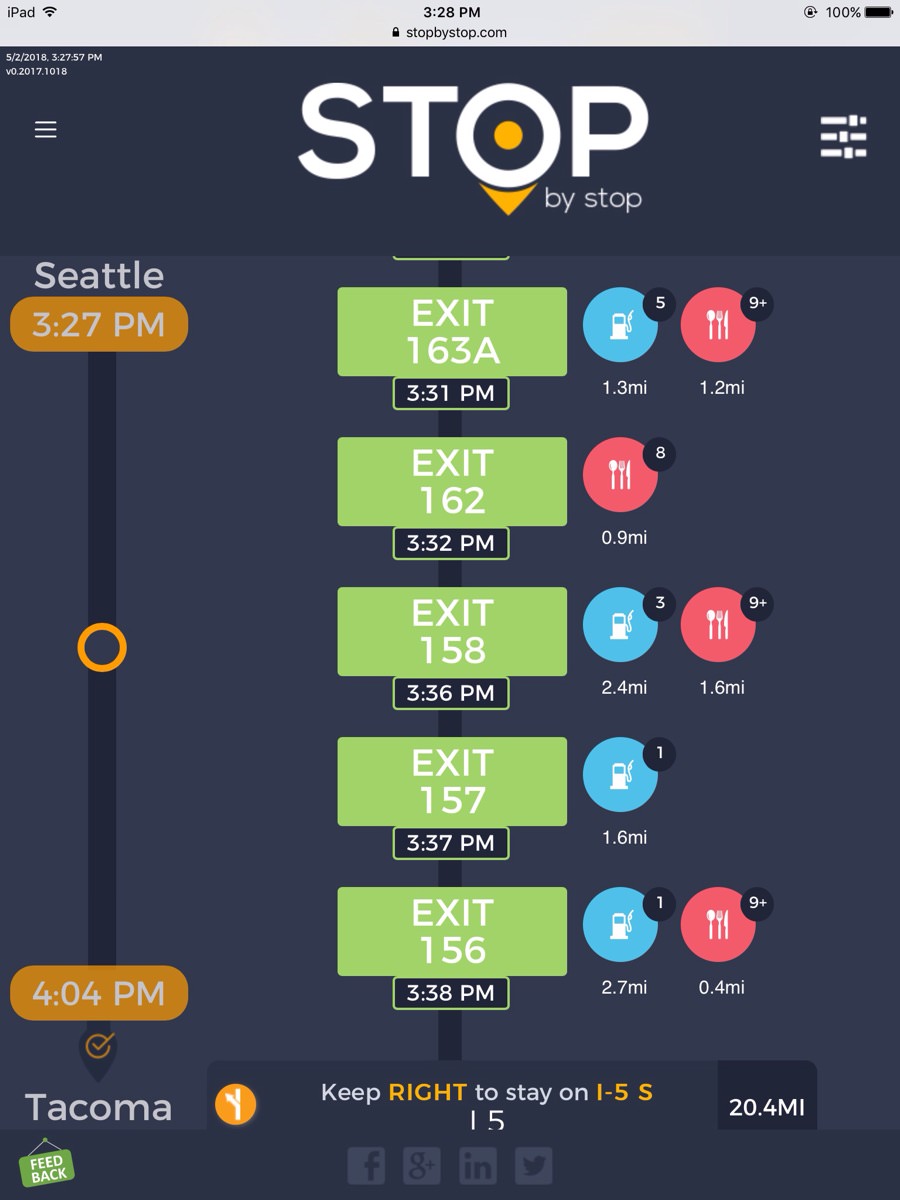Select the Exit 163A sign
Image resolution: width=900 pixels, height=1200 pixels.
pyautogui.click(x=452, y=332)
